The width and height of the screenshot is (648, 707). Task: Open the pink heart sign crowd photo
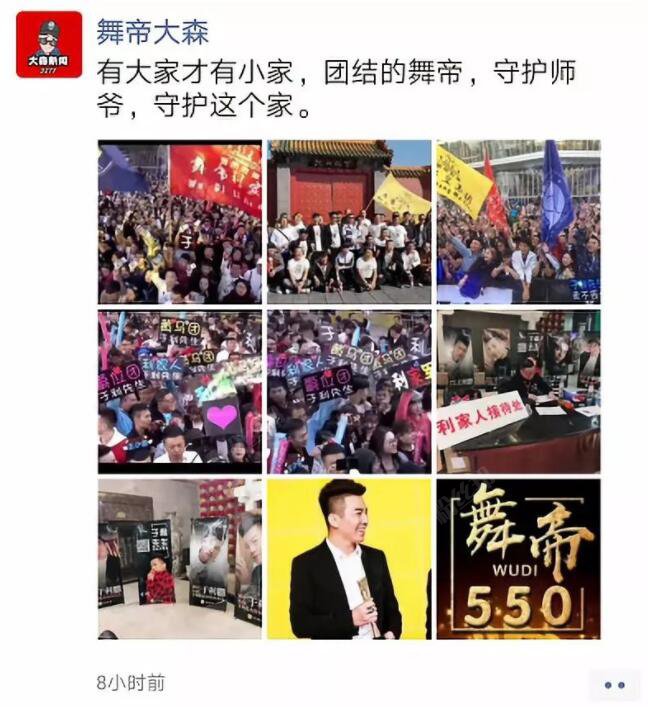click(179, 391)
